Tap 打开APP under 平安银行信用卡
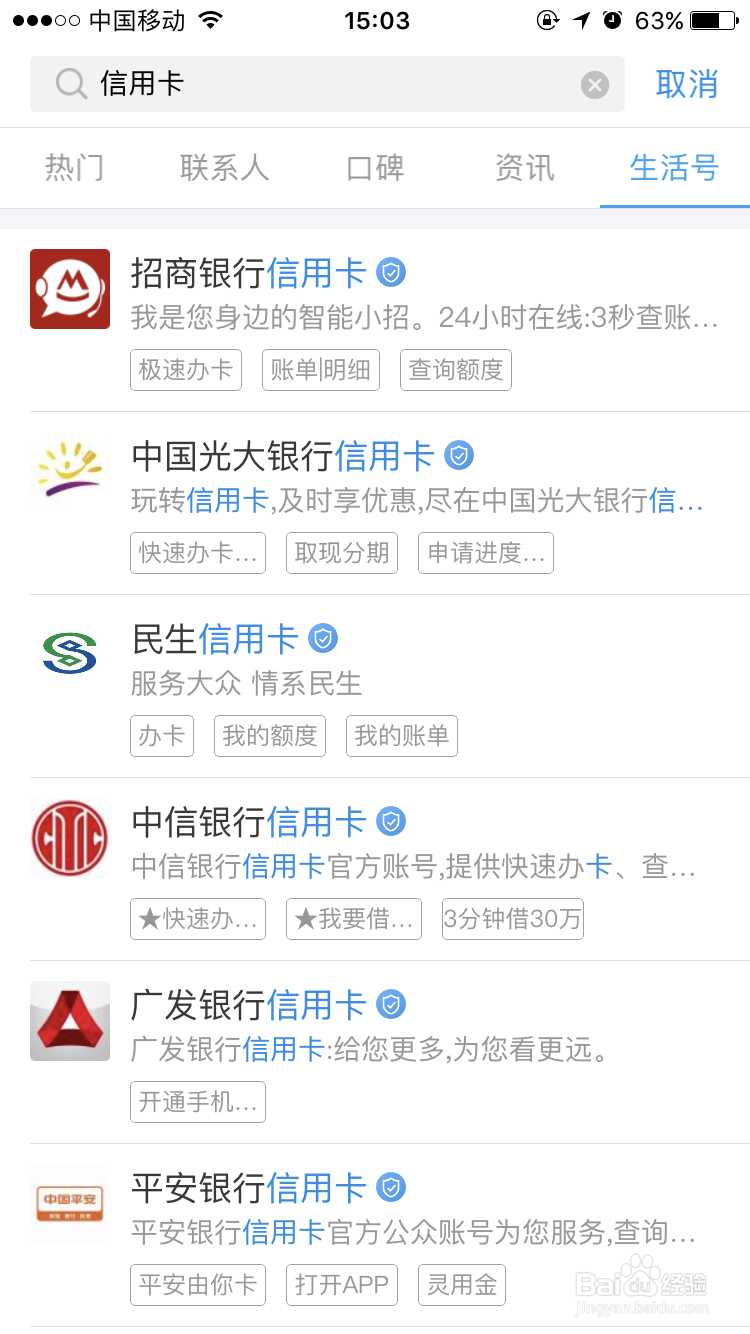This screenshot has height=1334, width=750. tap(341, 1285)
